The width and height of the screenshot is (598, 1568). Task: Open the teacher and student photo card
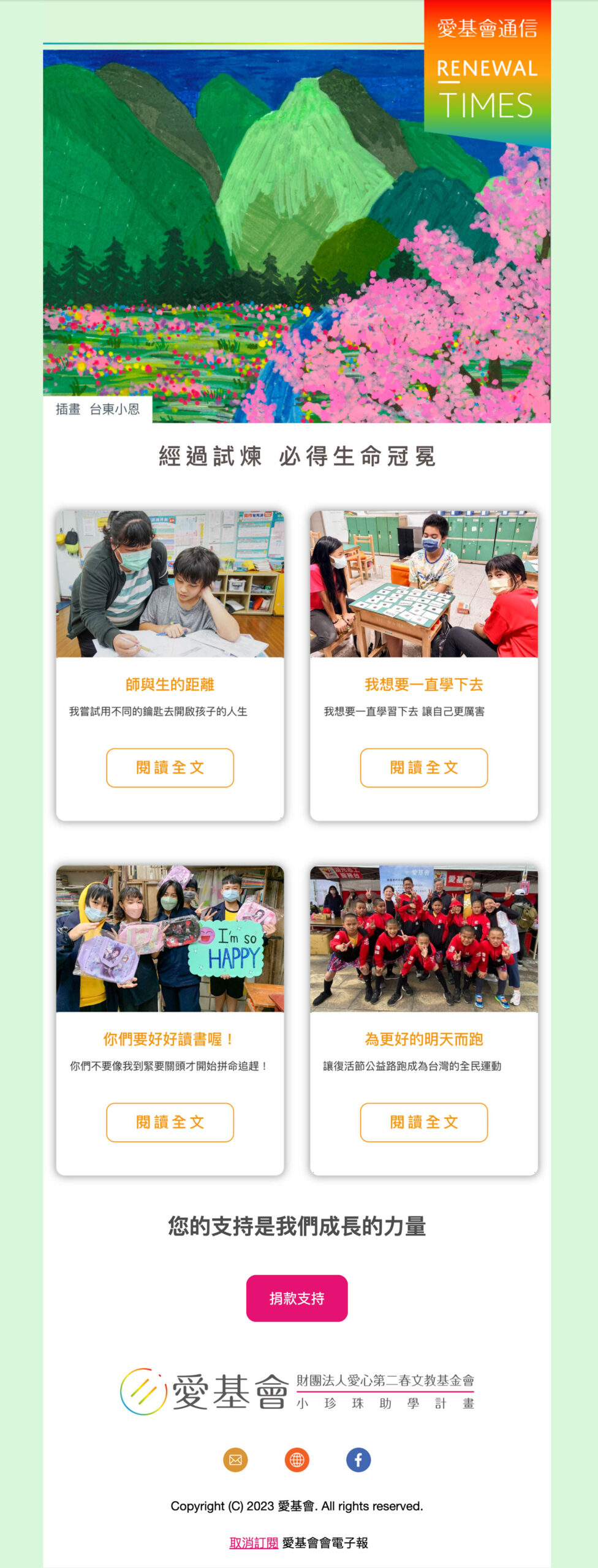(x=170, y=584)
